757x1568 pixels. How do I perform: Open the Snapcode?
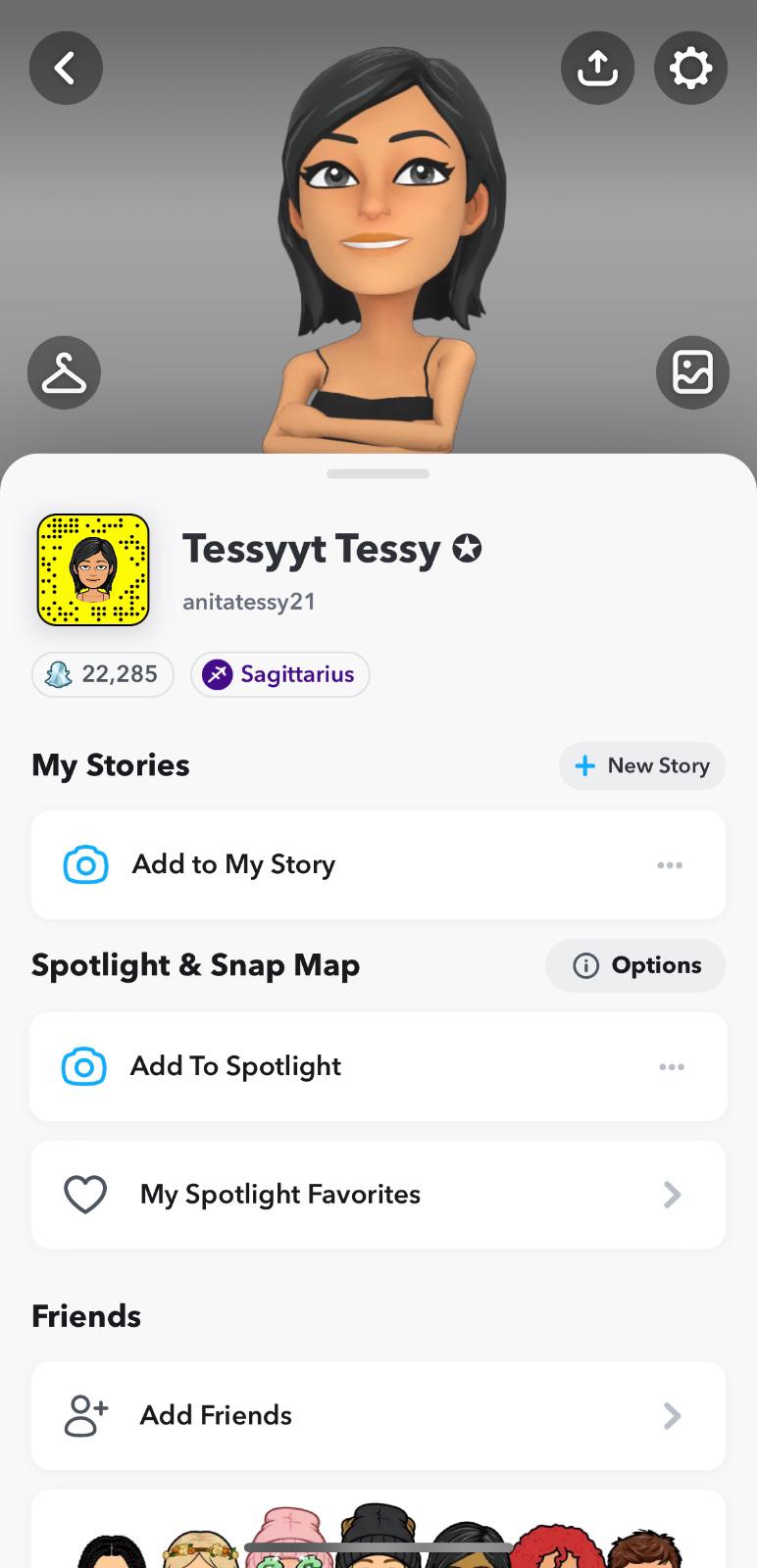pos(93,569)
